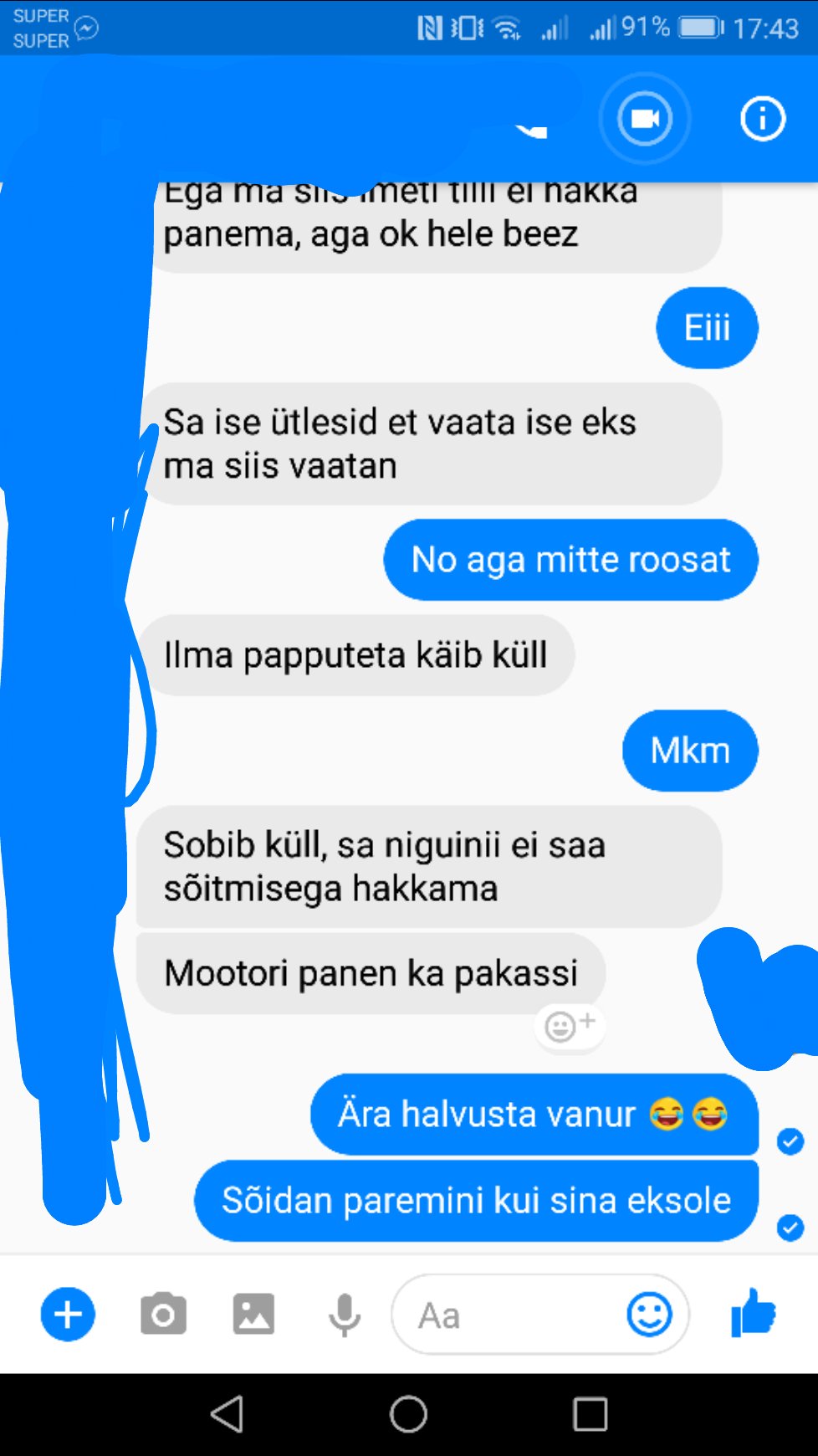The width and height of the screenshot is (818, 1456).
Task: Open conversation info details
Action: 762,119
